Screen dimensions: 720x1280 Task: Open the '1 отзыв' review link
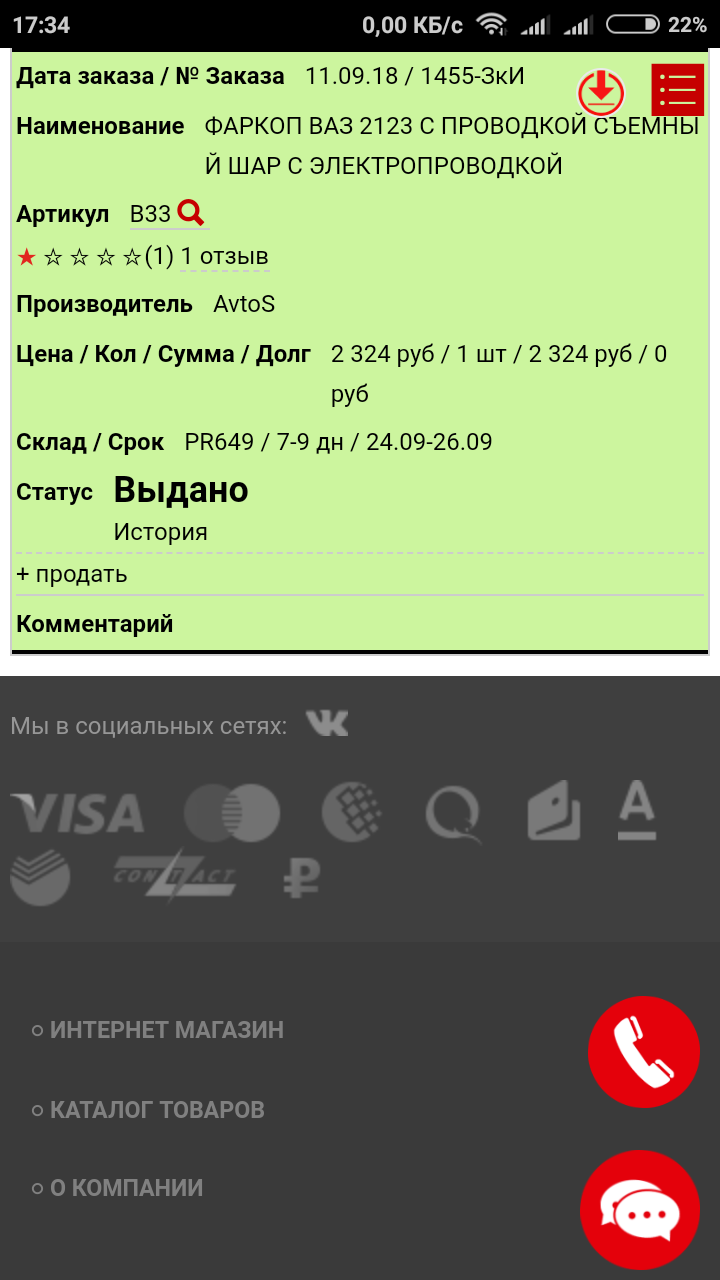pos(224,257)
